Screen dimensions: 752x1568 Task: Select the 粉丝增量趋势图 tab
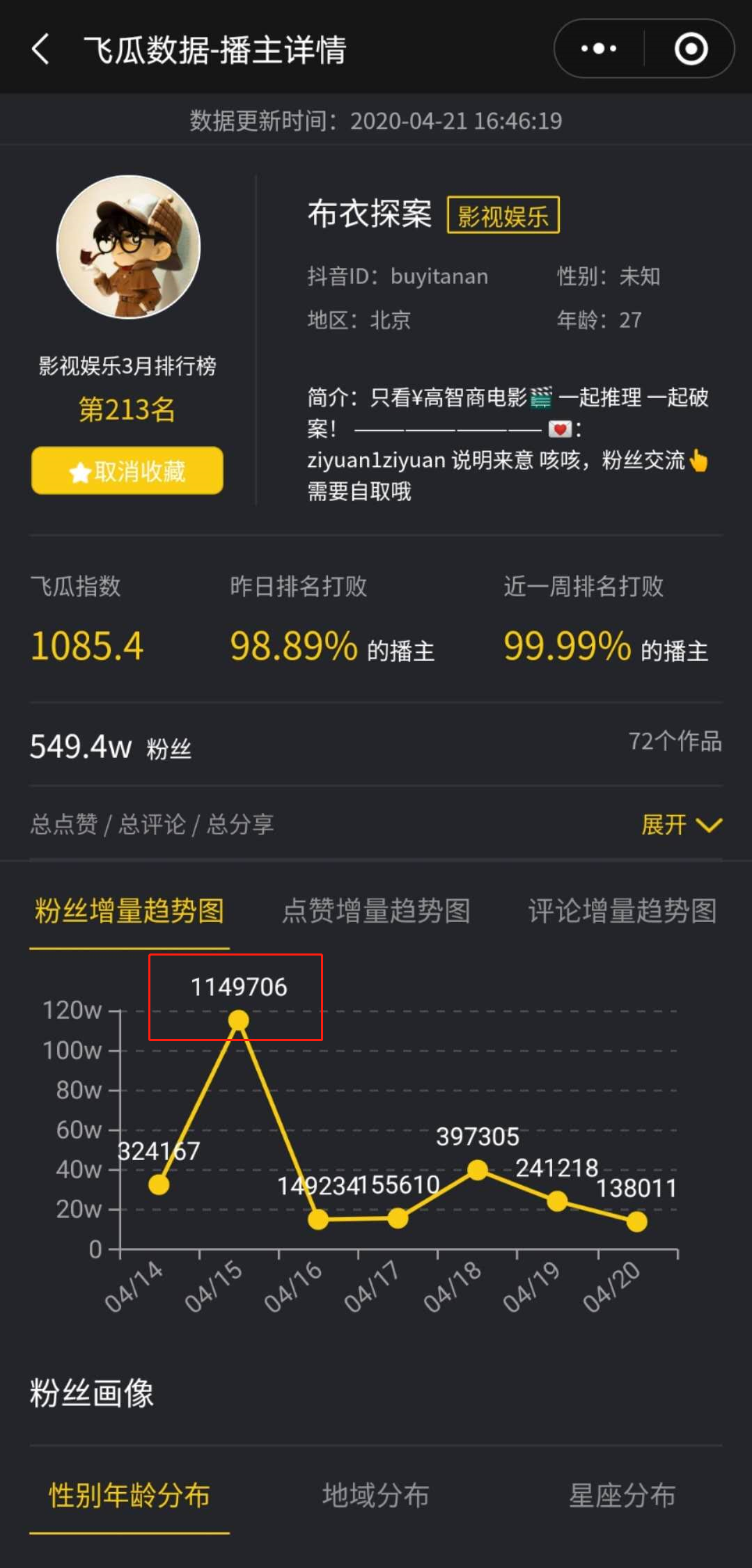coord(130,911)
